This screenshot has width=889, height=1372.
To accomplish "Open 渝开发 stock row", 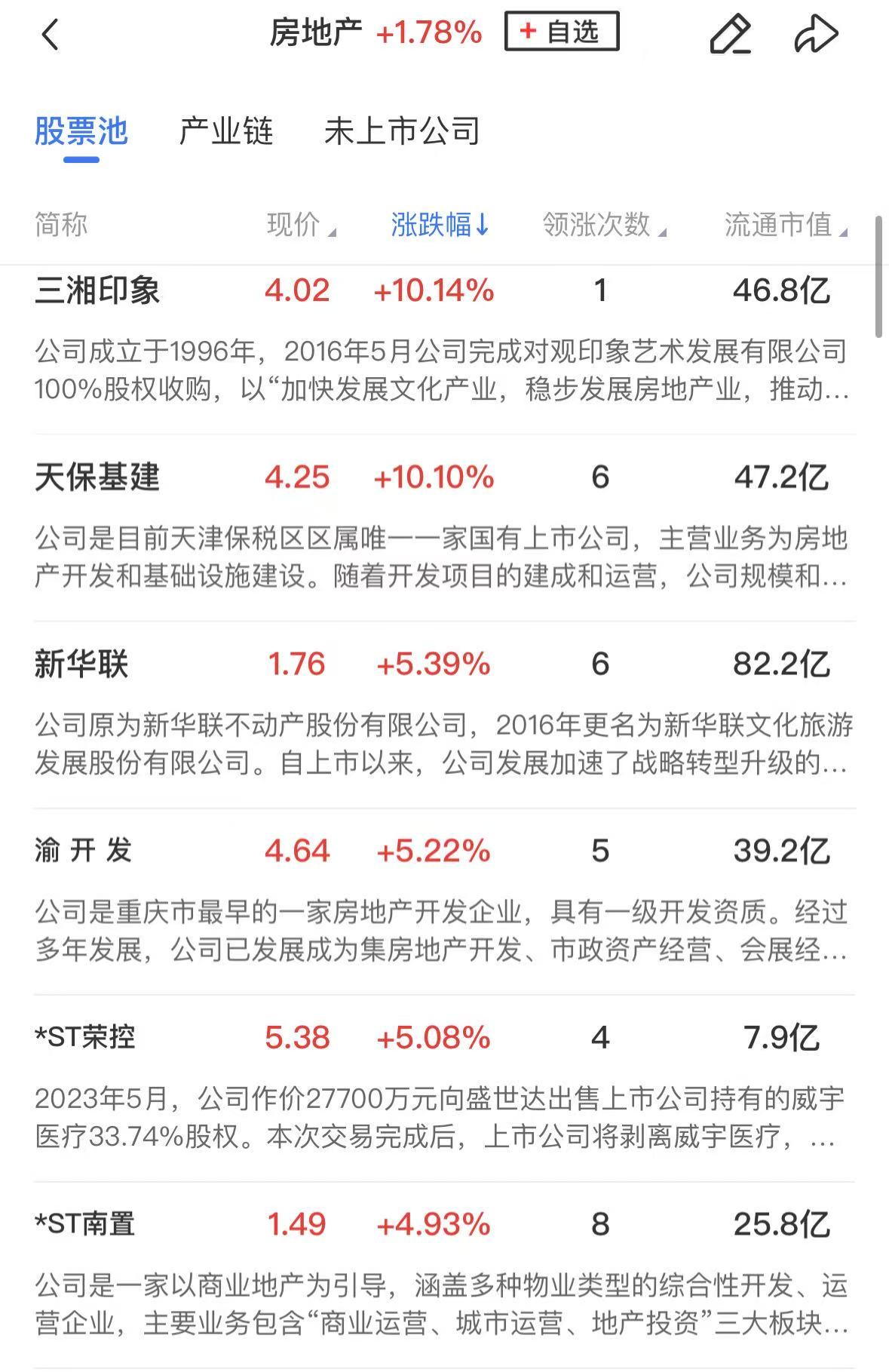I will click(x=83, y=851).
